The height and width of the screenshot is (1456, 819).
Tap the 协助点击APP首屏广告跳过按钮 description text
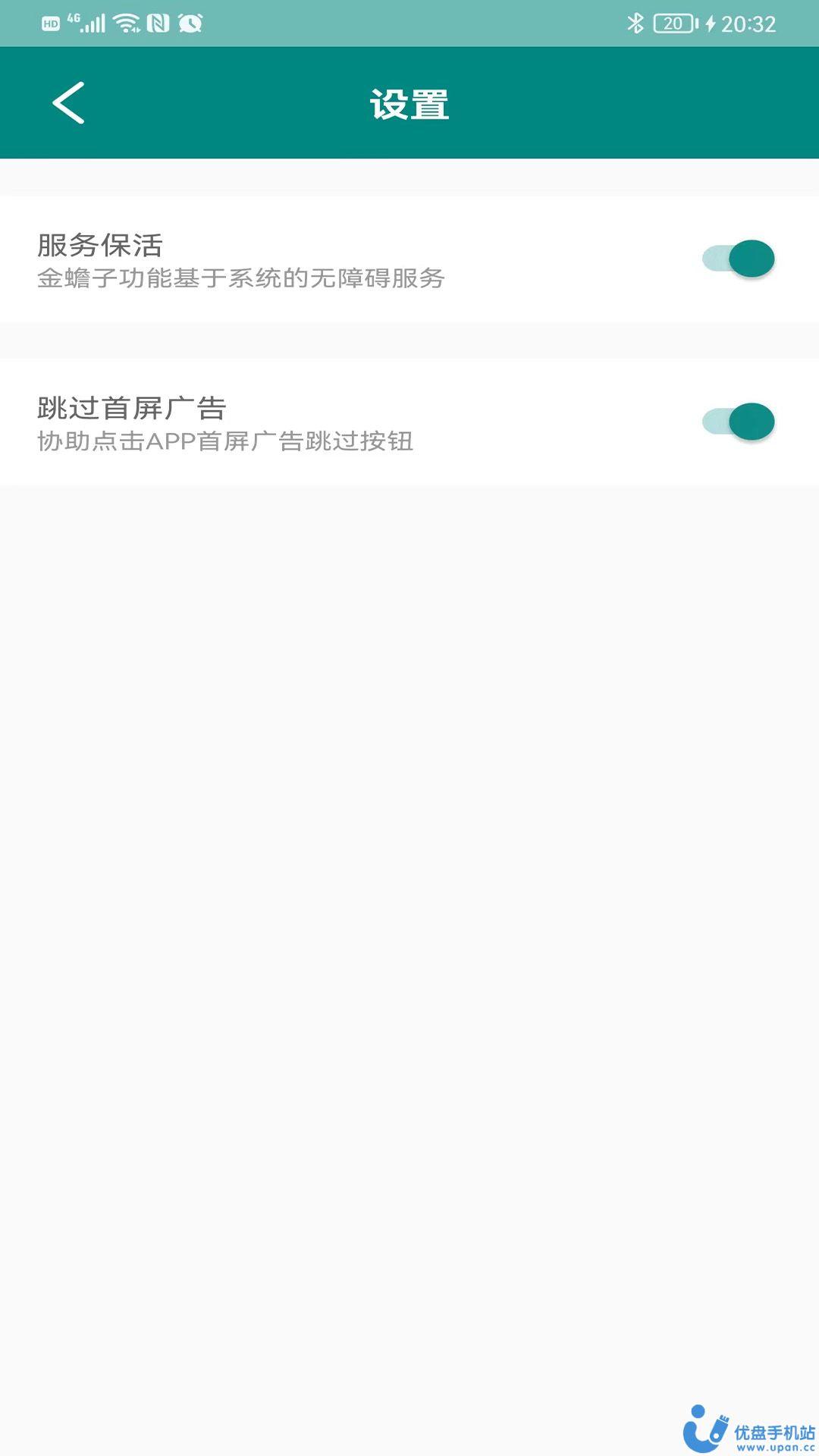click(225, 442)
